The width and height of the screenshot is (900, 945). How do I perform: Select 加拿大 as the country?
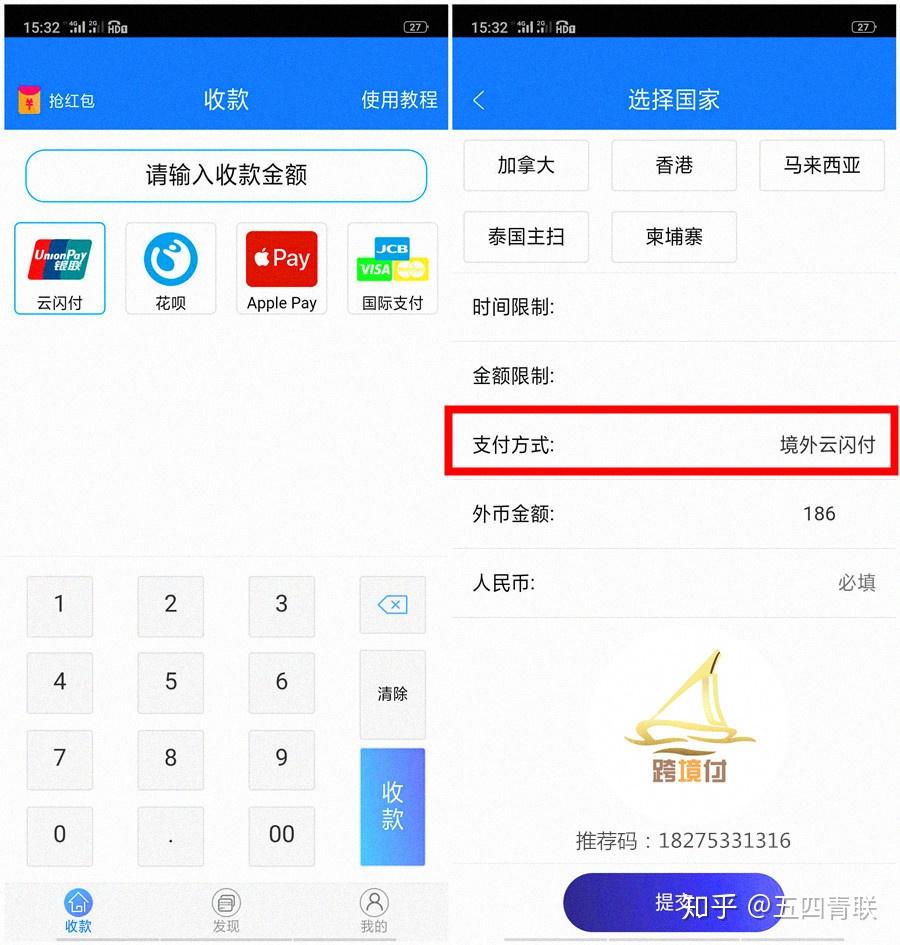526,165
